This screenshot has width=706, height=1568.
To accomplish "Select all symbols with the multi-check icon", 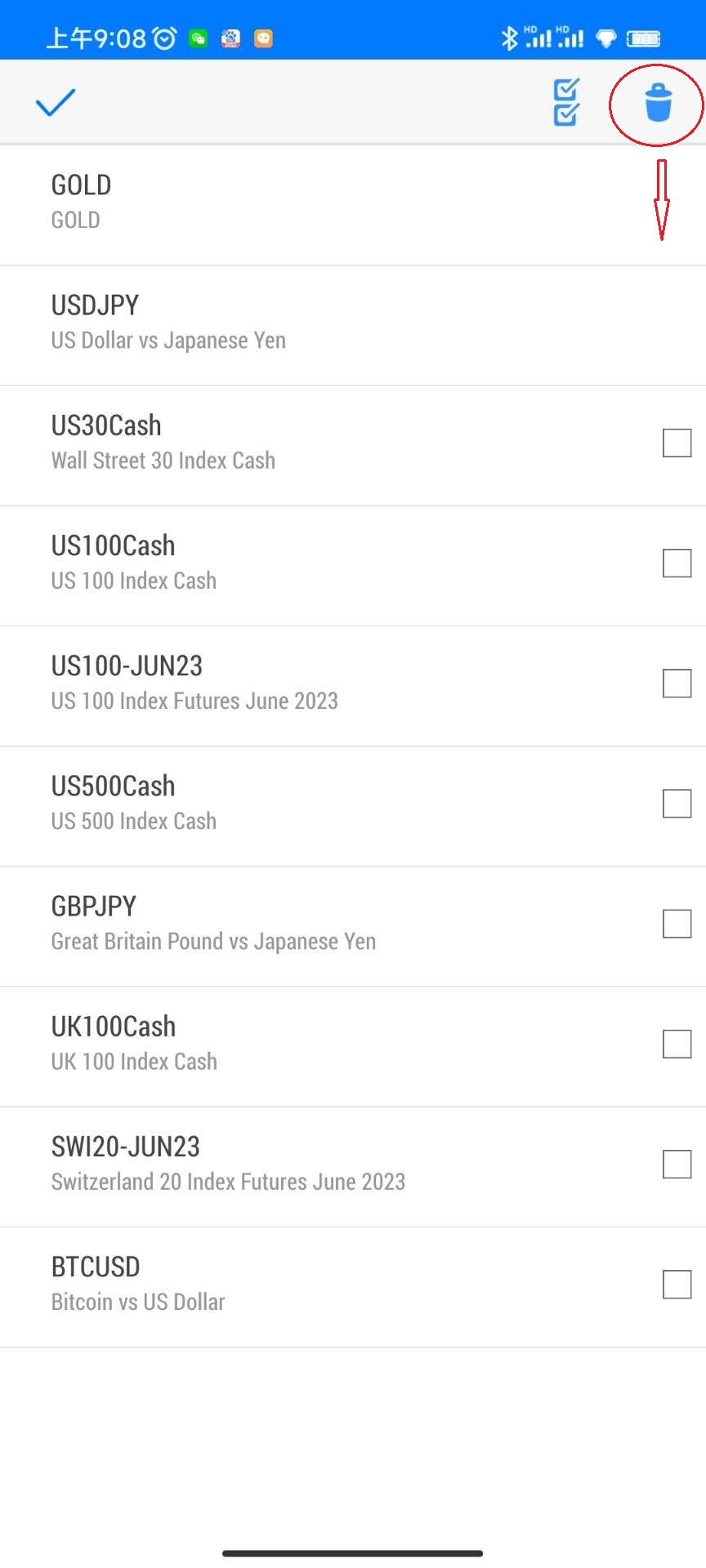I will coord(566,103).
